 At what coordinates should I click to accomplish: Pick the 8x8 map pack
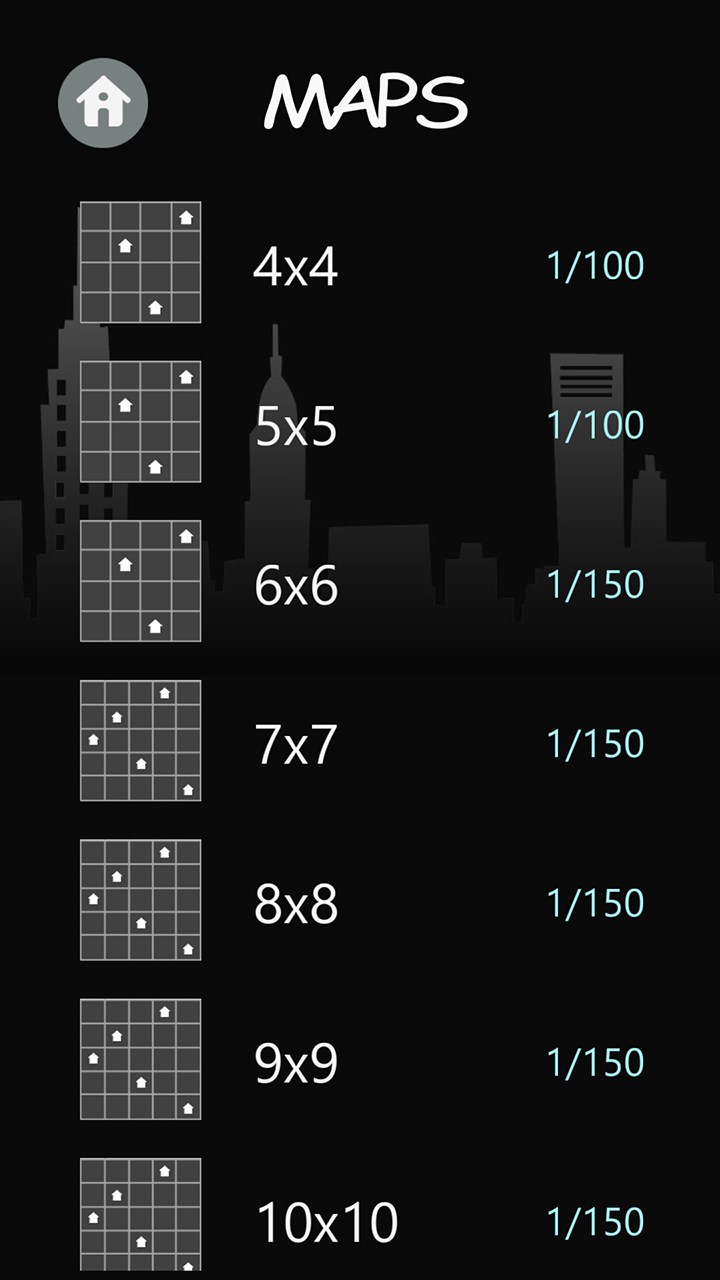[x=296, y=904]
